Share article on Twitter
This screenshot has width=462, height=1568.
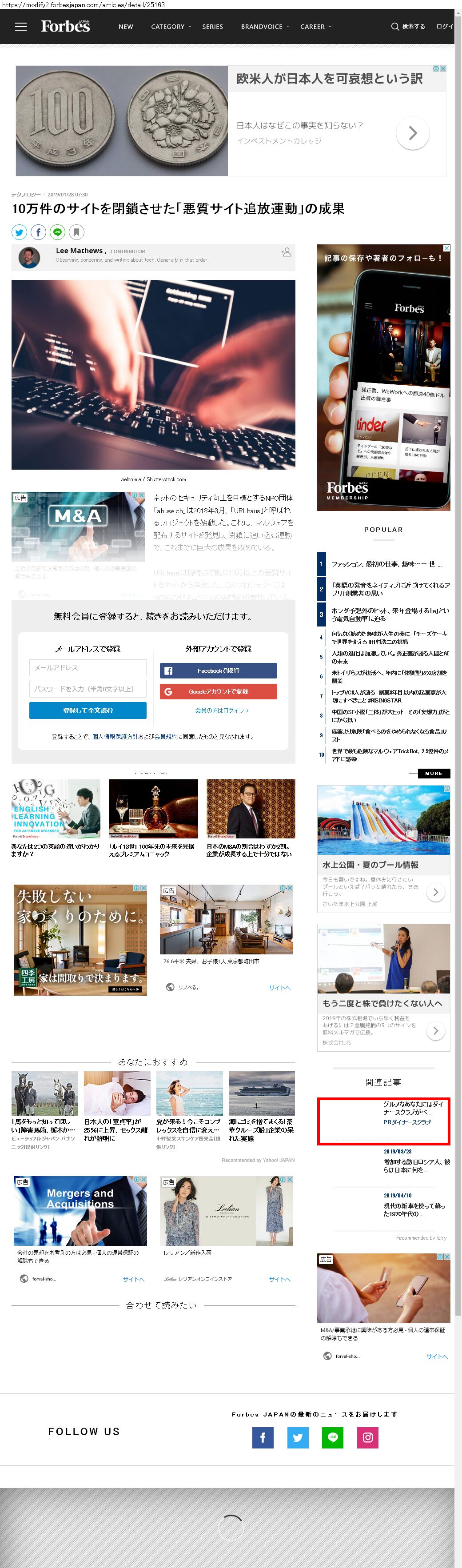coord(20,232)
